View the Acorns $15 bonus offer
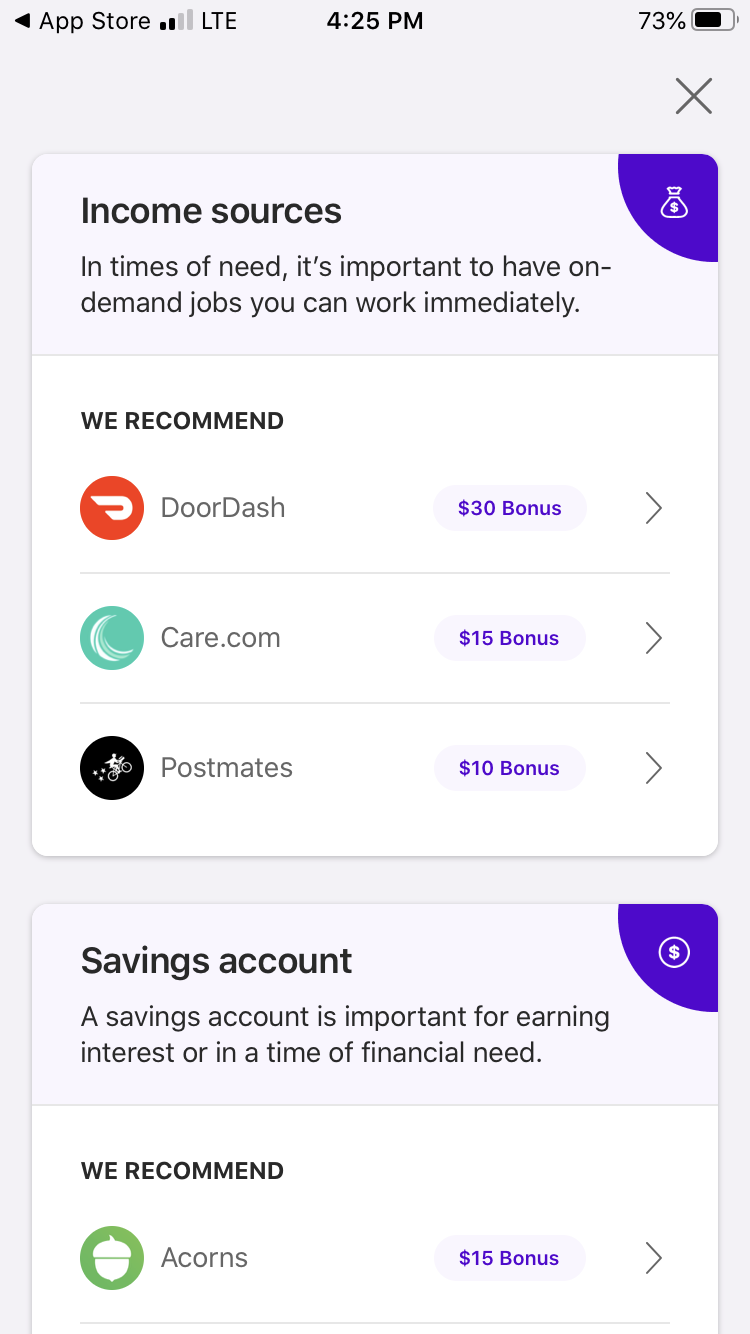The height and width of the screenshot is (1334, 750). pos(375,1258)
